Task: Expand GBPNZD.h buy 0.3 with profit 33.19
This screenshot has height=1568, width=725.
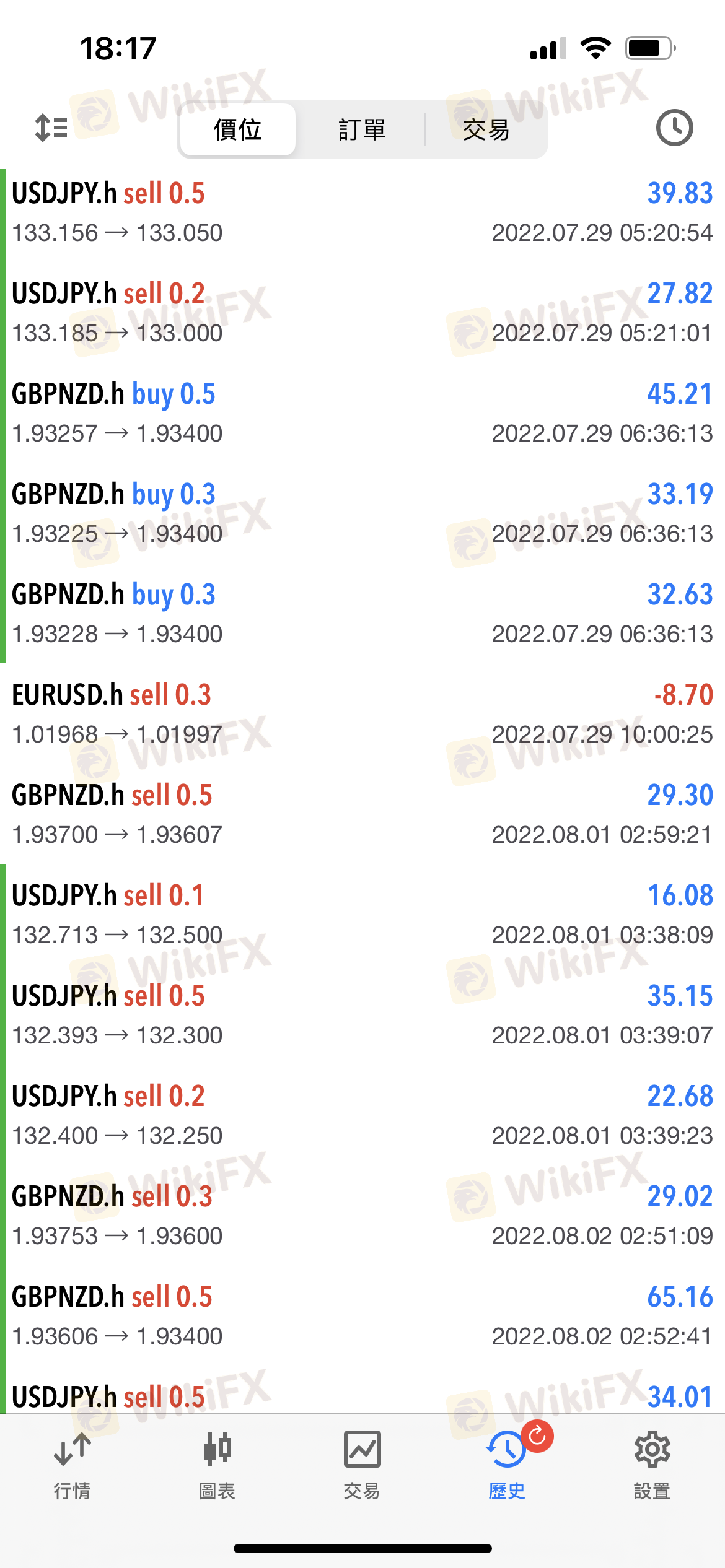Action: 362,513
